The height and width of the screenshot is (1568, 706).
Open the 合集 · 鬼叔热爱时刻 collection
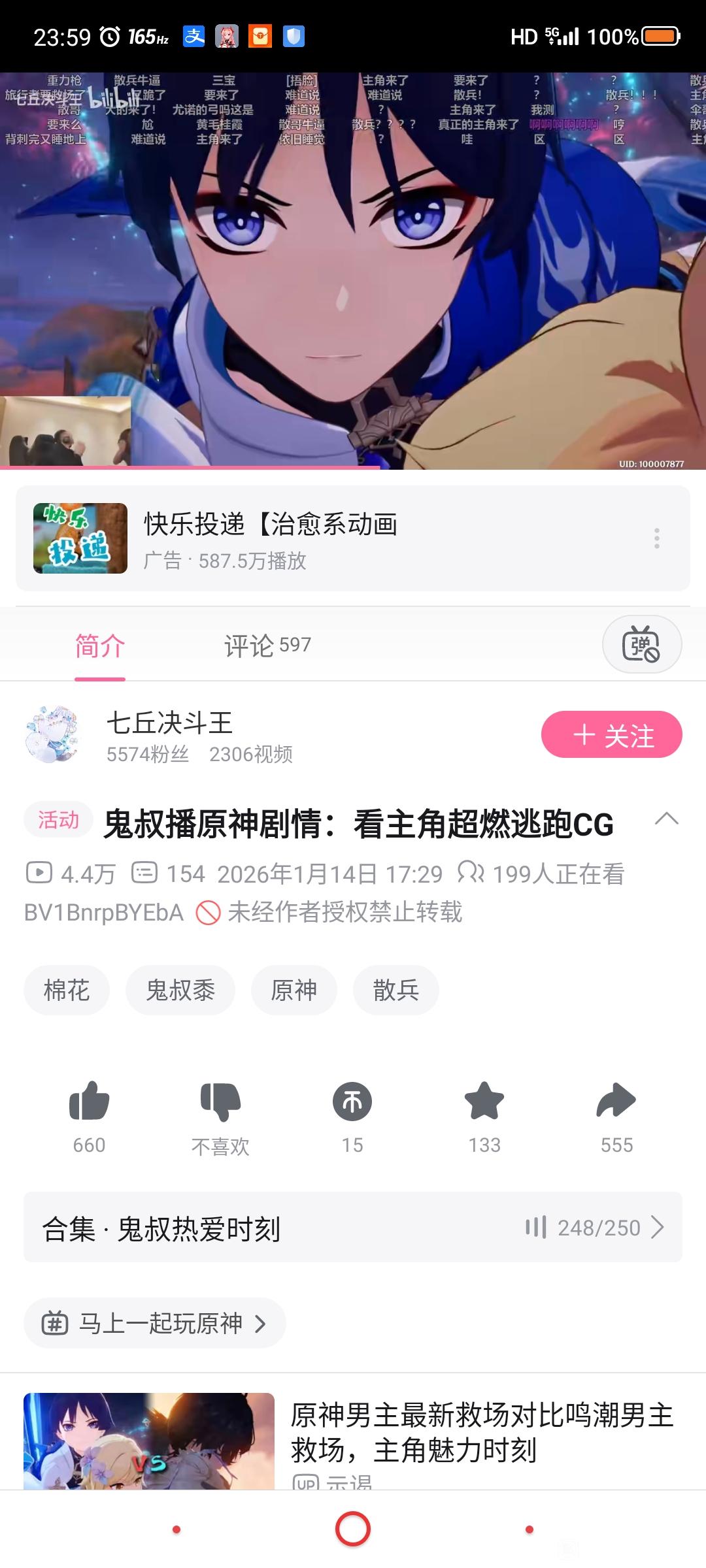point(353,1228)
